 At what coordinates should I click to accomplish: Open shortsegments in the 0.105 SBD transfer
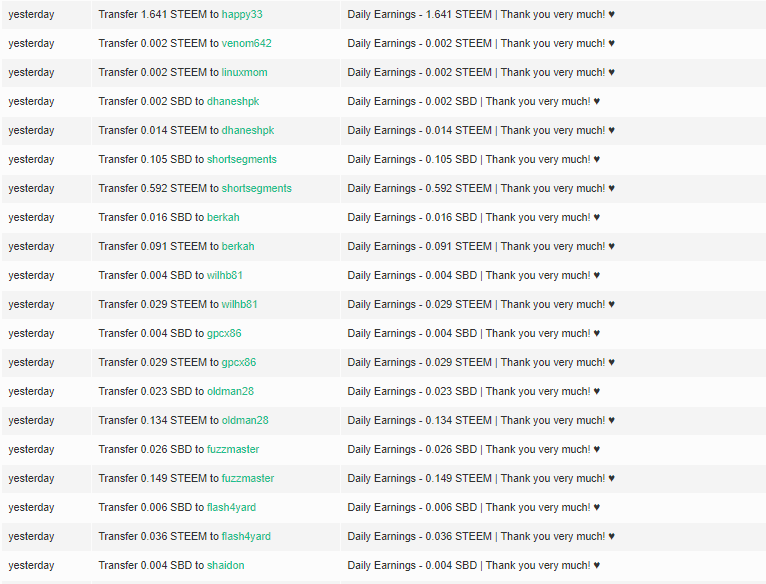[242, 159]
